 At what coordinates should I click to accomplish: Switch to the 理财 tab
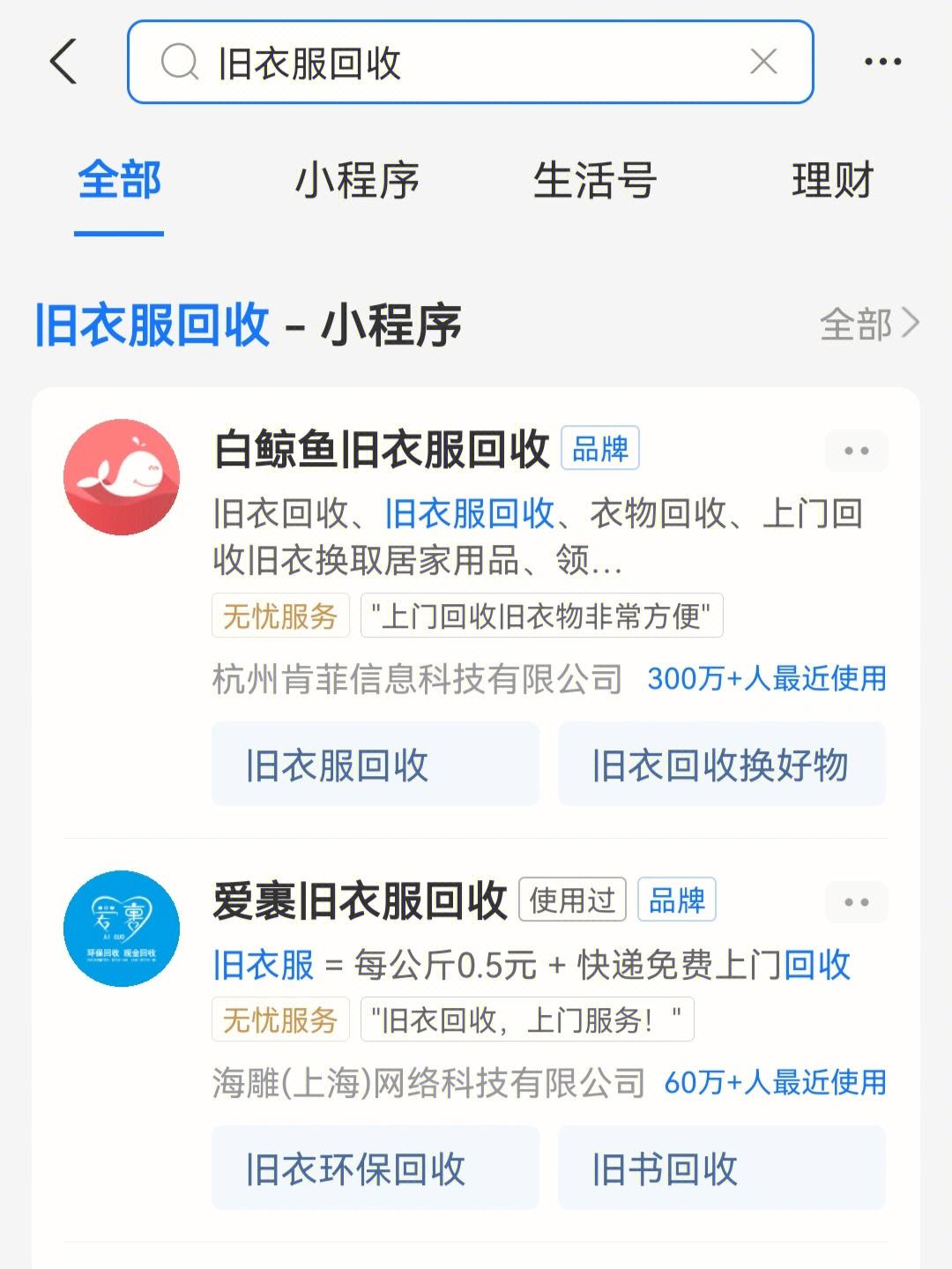831,181
